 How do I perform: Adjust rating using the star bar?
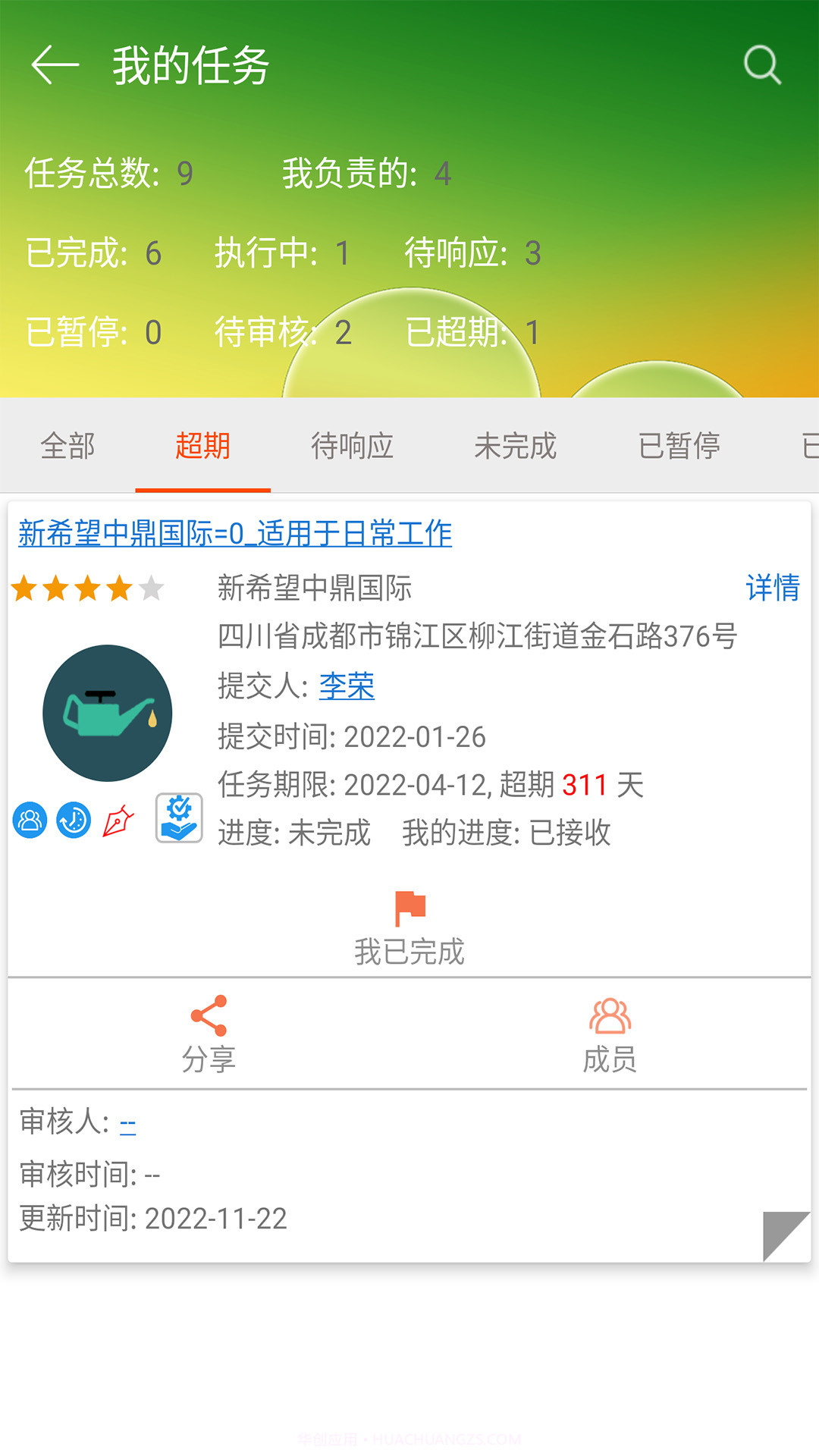point(86,588)
